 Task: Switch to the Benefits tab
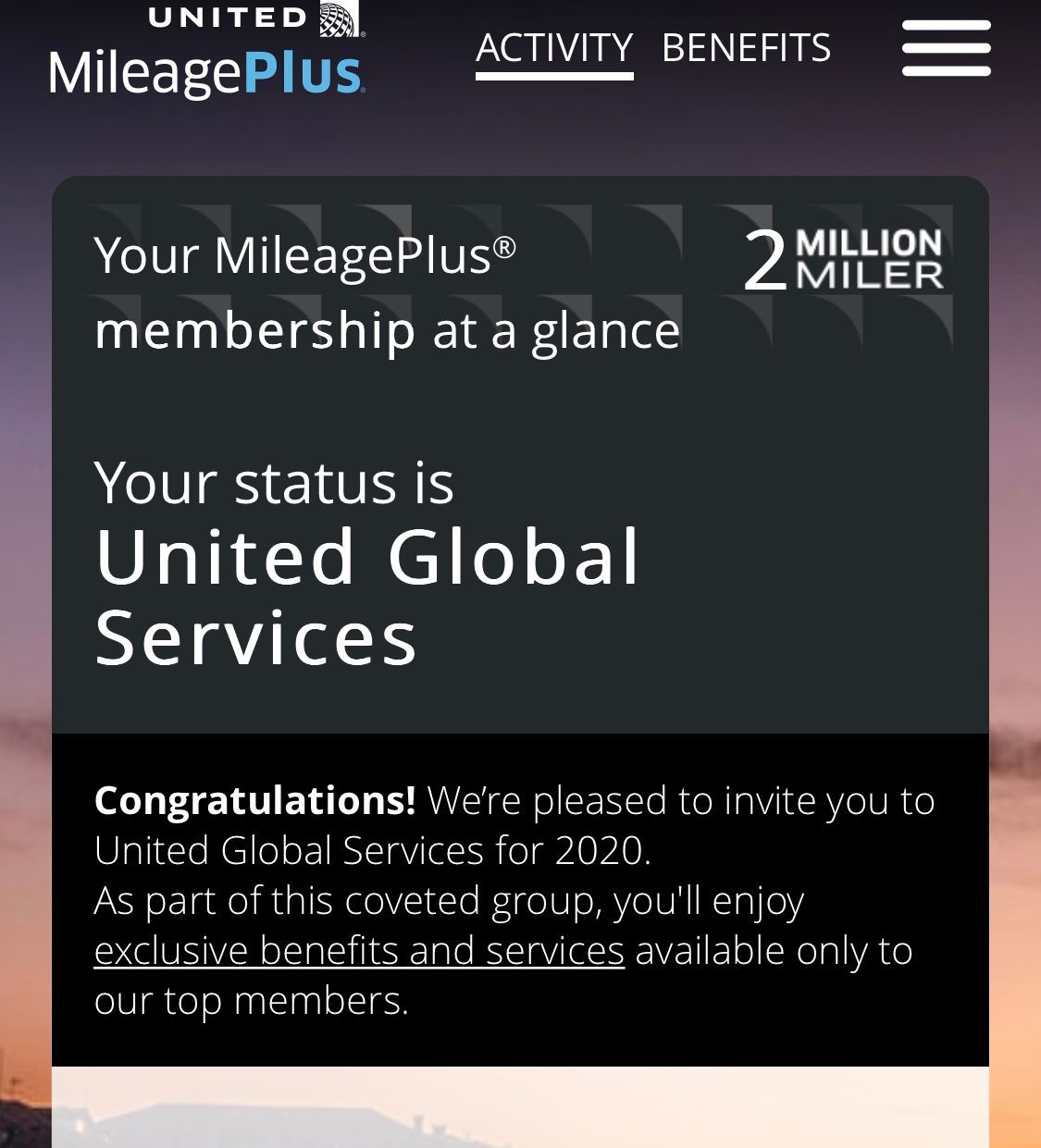click(746, 48)
